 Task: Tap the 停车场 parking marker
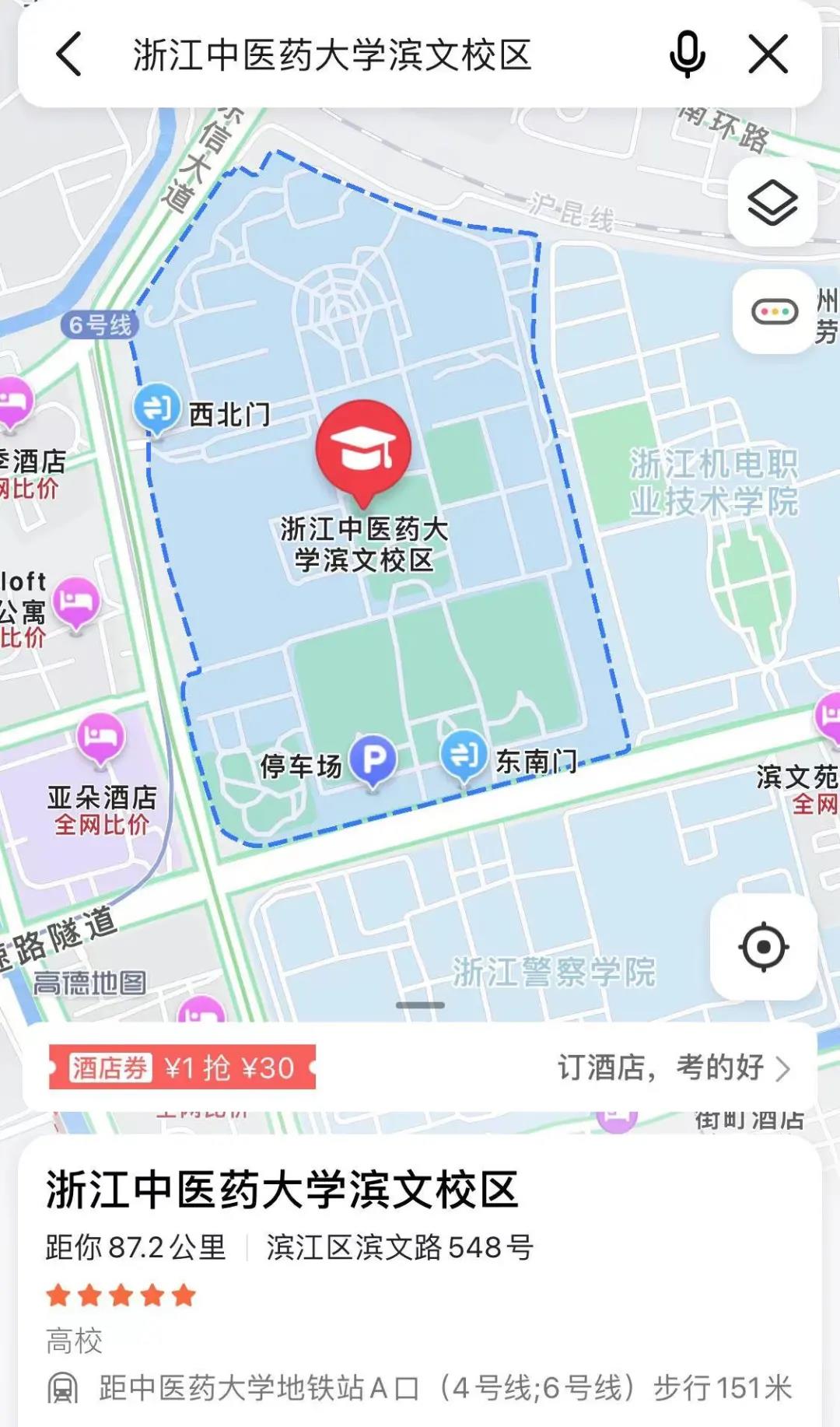pos(373,758)
